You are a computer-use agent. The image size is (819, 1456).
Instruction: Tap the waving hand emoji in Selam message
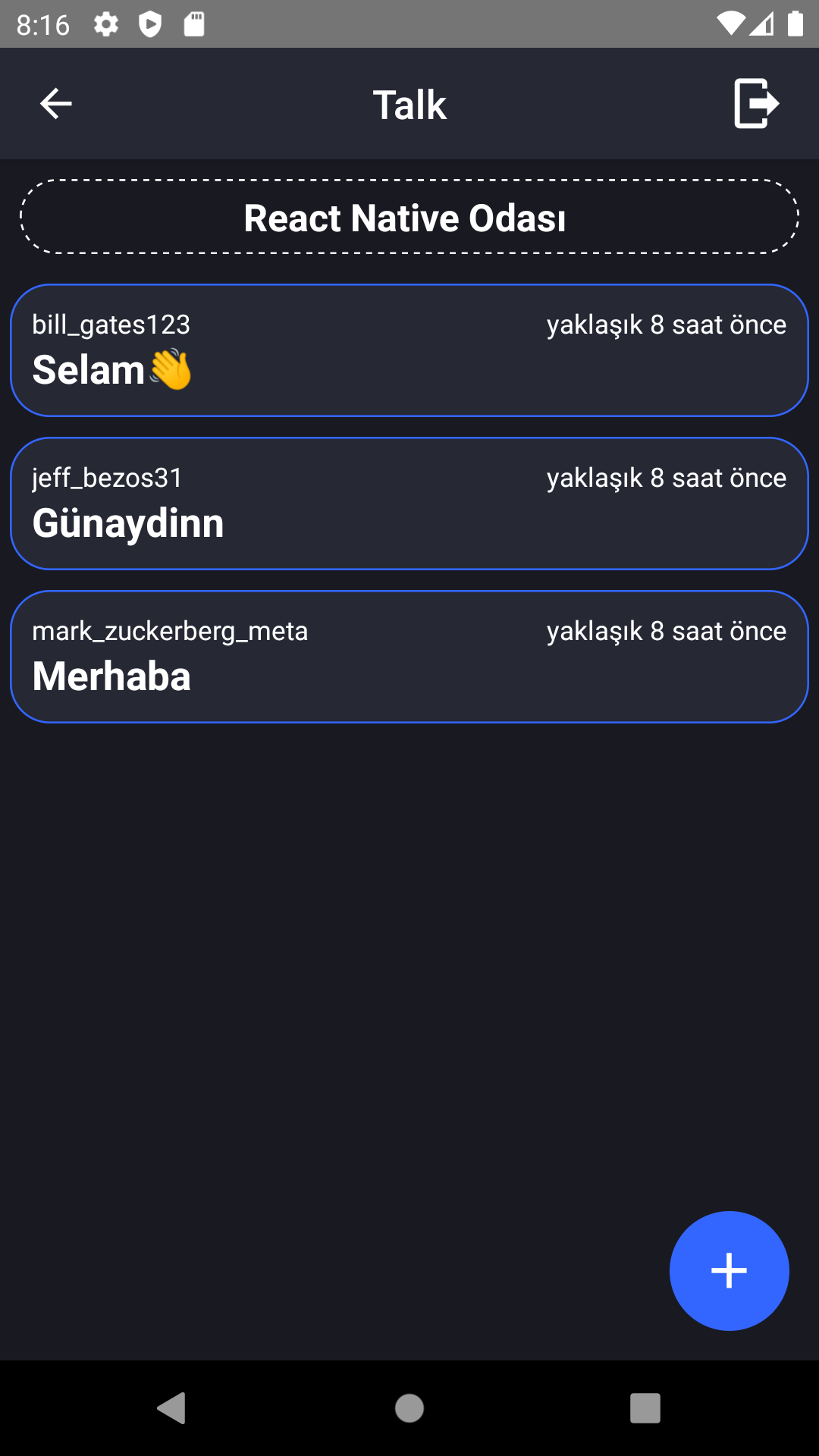tap(173, 370)
